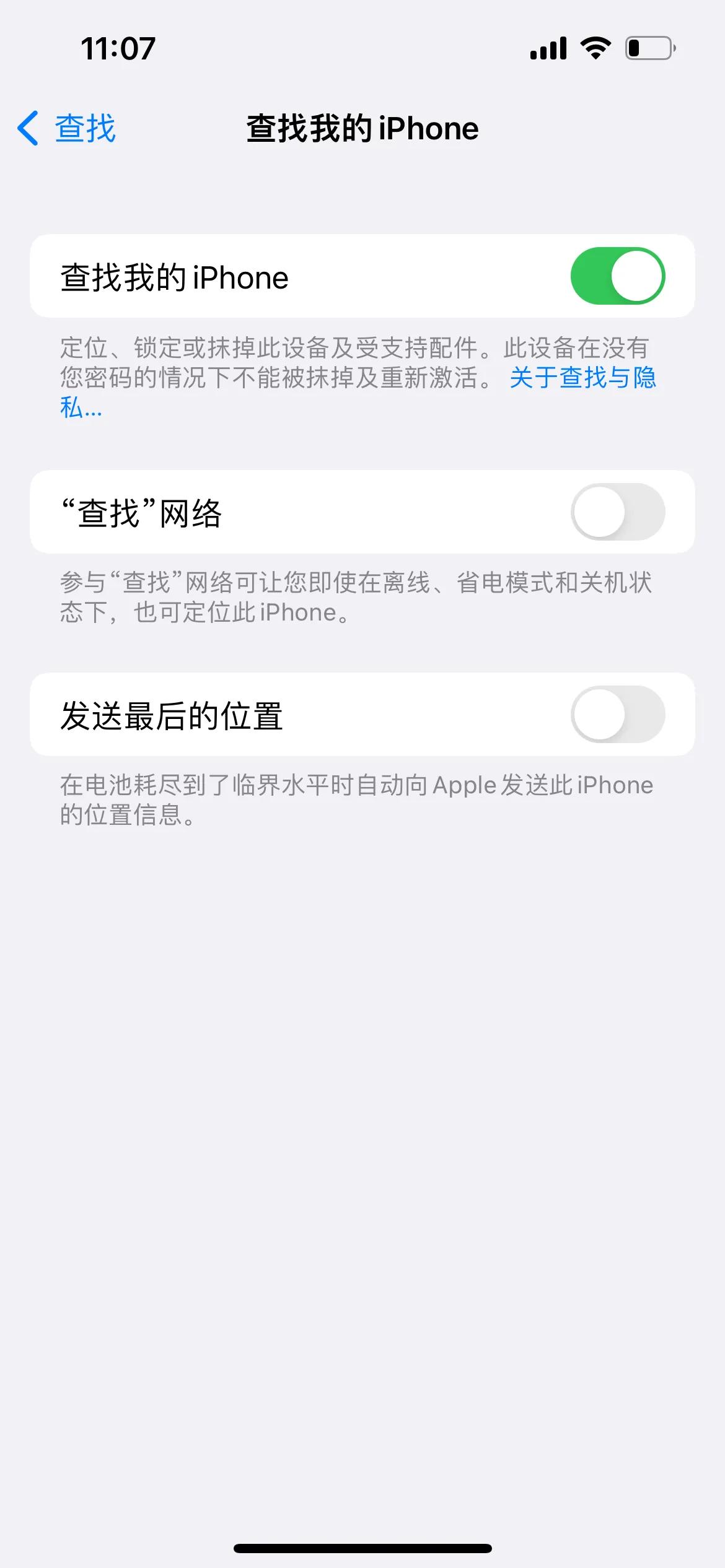Open 关于查找与隐私 link
The image size is (725, 1568).
583,381
